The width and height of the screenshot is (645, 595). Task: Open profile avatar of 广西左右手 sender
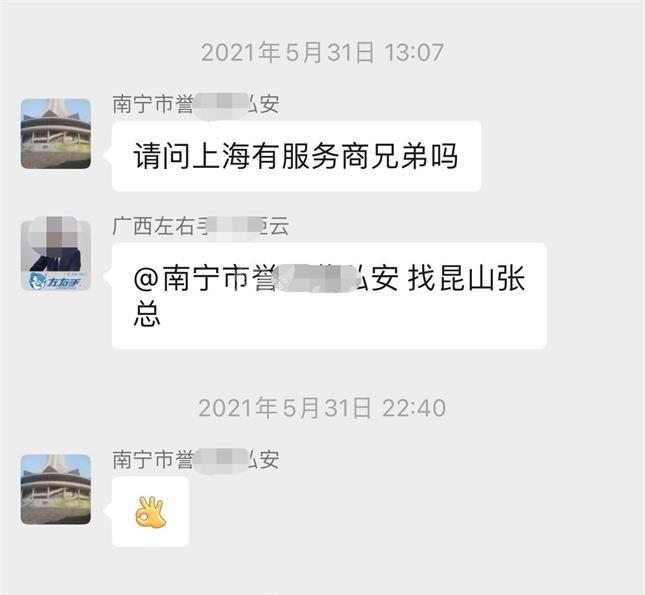click(x=56, y=256)
